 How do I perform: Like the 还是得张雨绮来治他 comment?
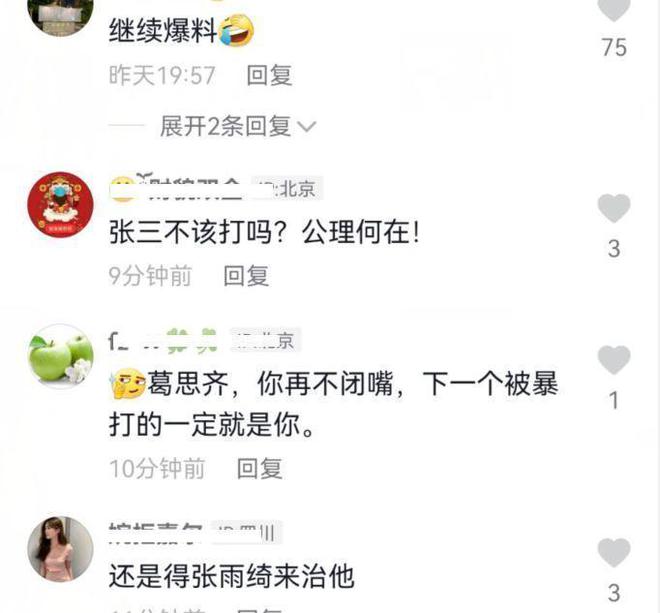(x=613, y=552)
